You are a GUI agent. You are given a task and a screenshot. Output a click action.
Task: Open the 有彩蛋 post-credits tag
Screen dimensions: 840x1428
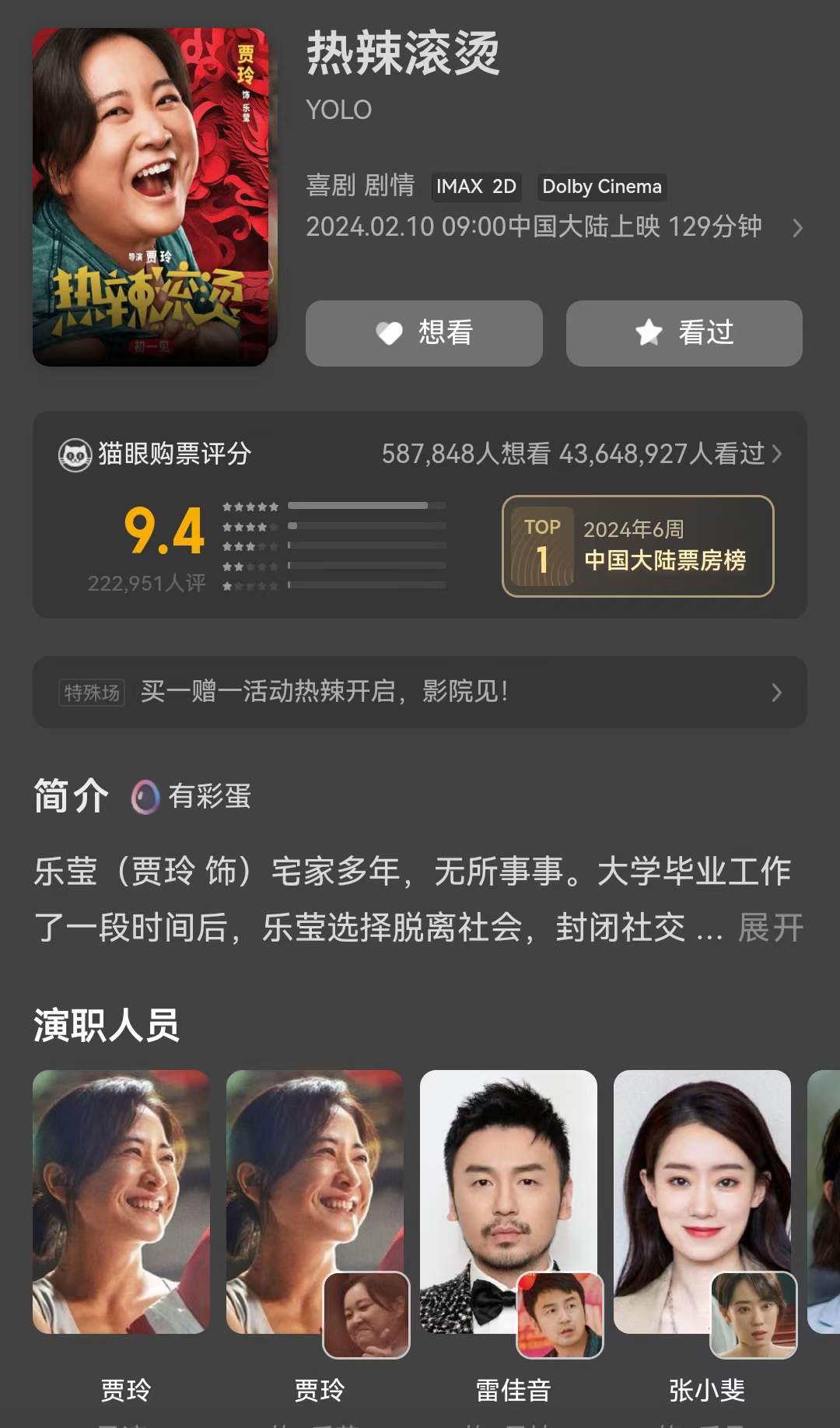point(191,796)
